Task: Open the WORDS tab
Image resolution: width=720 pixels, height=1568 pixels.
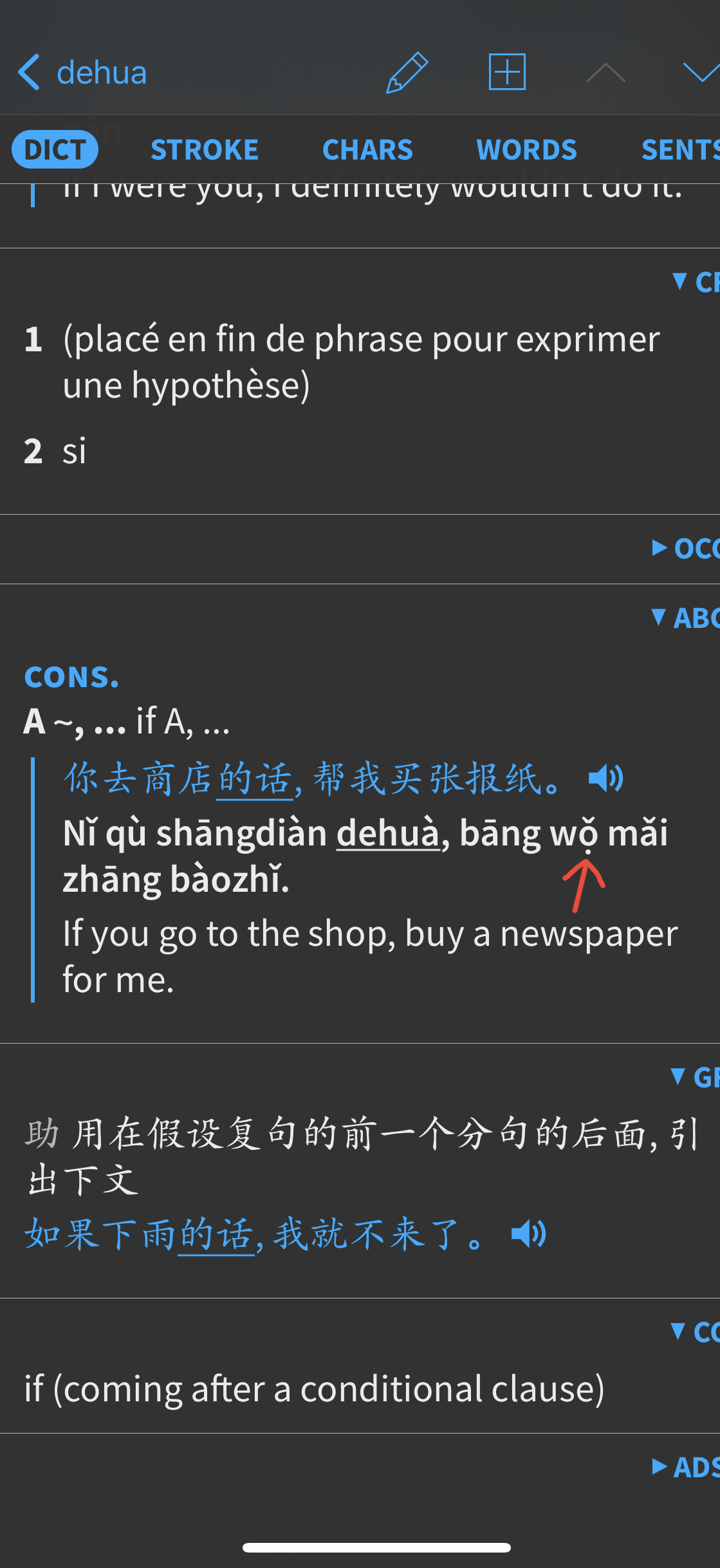Action: coord(526,150)
